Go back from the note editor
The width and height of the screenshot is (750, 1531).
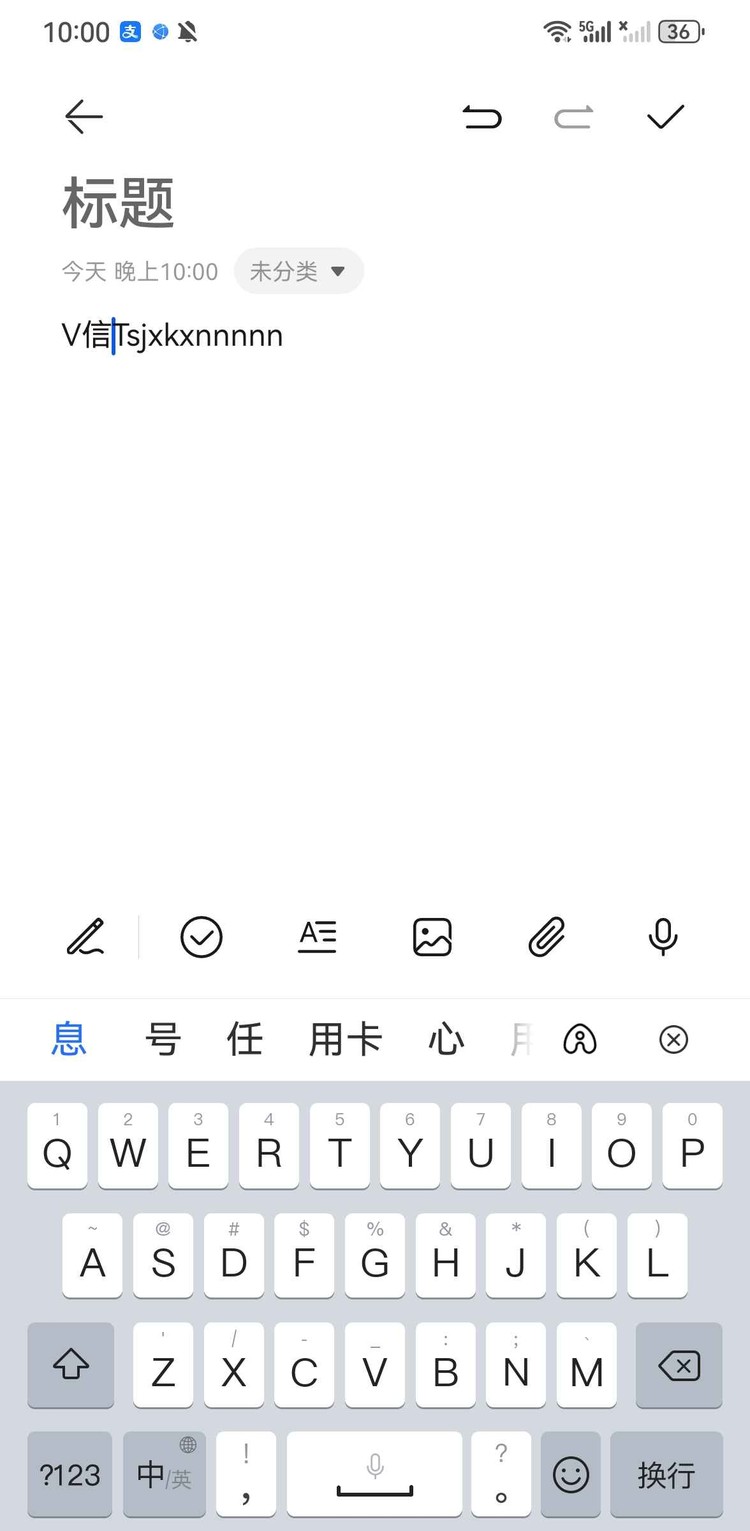pos(84,117)
